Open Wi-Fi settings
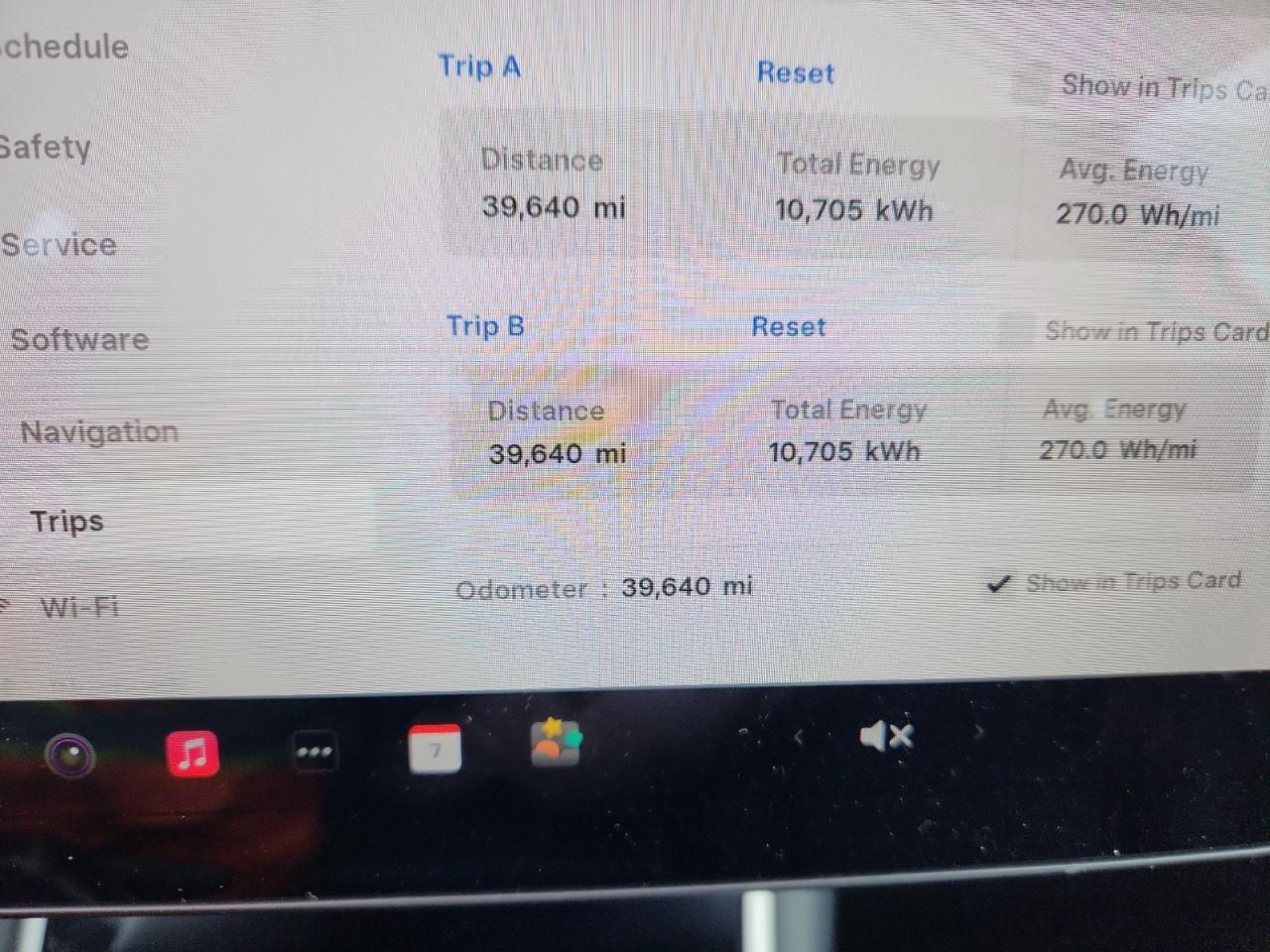Image resolution: width=1270 pixels, height=952 pixels. point(78,606)
